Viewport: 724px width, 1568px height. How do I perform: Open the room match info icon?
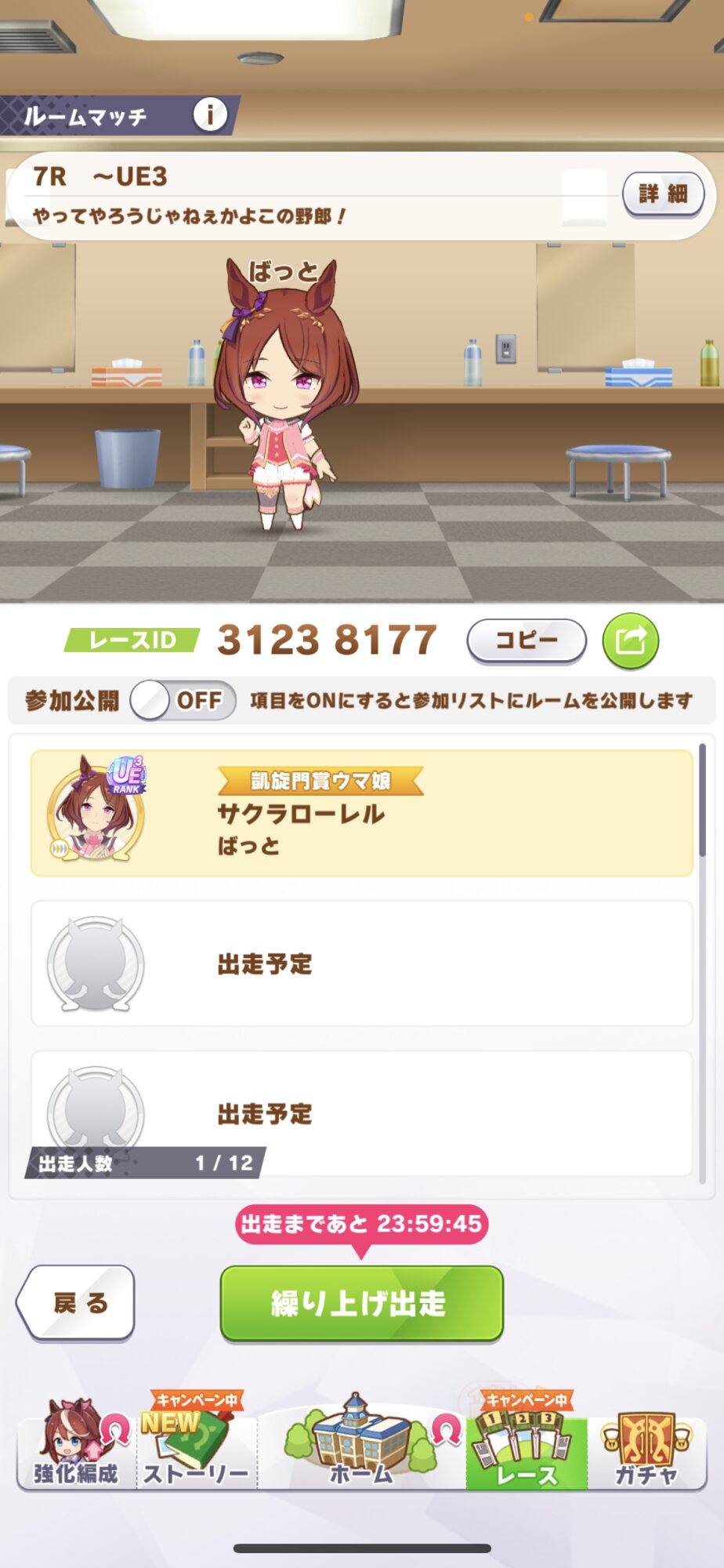pyautogui.click(x=209, y=115)
